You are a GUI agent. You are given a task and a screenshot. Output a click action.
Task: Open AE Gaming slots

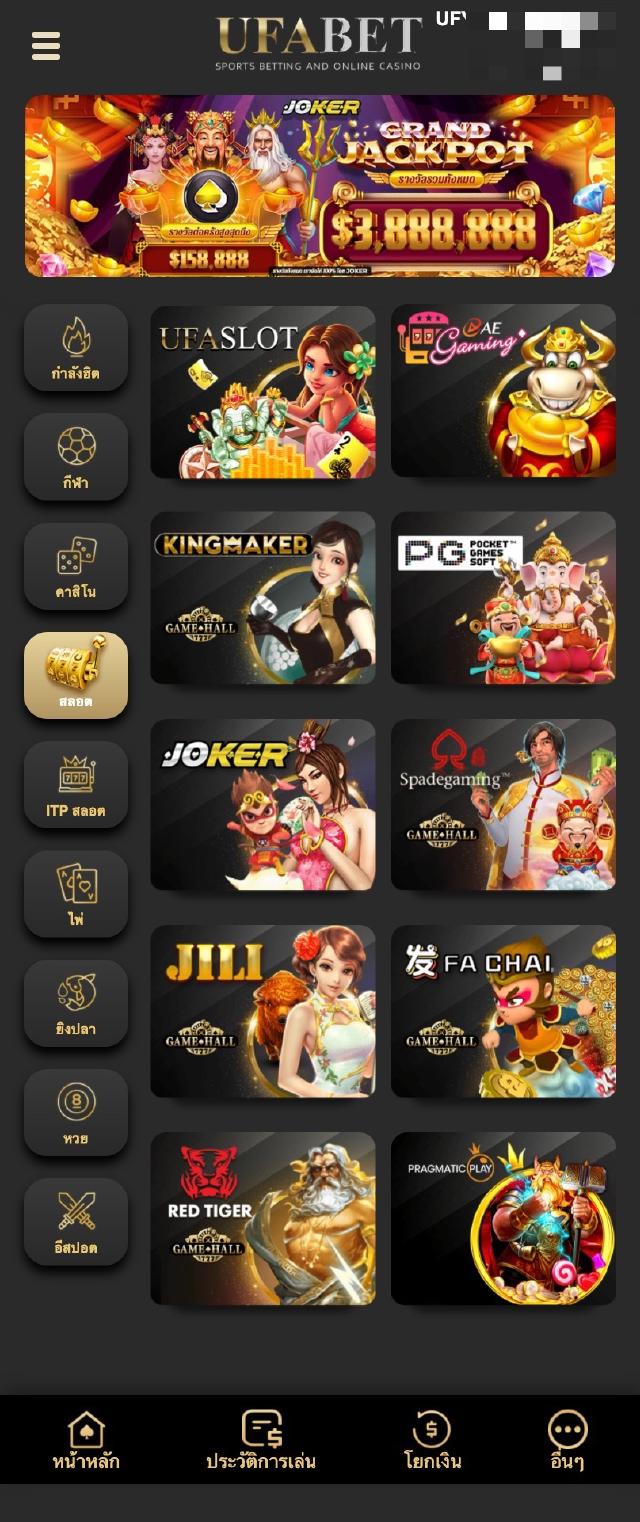503,392
